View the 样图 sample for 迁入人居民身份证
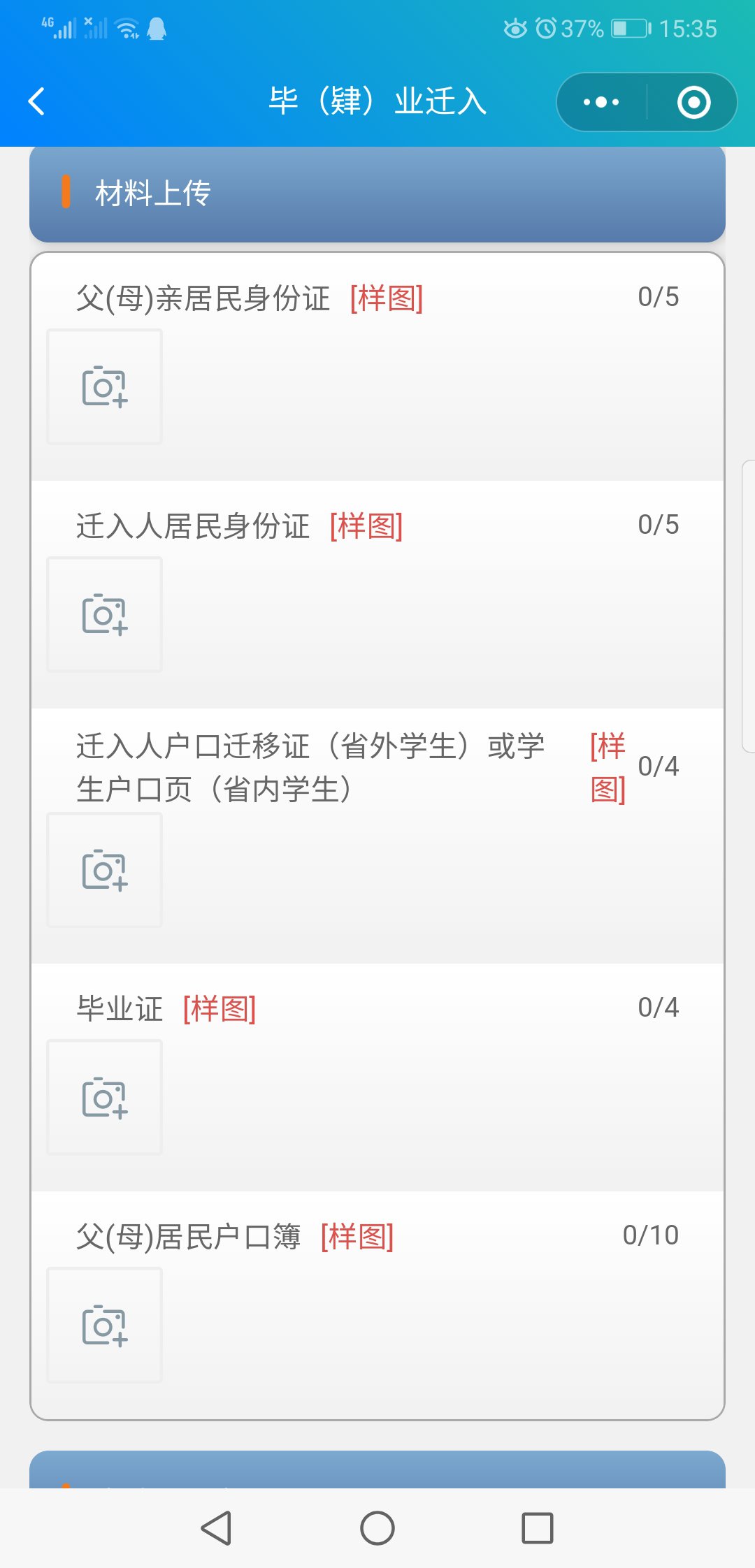 pyautogui.click(x=366, y=526)
